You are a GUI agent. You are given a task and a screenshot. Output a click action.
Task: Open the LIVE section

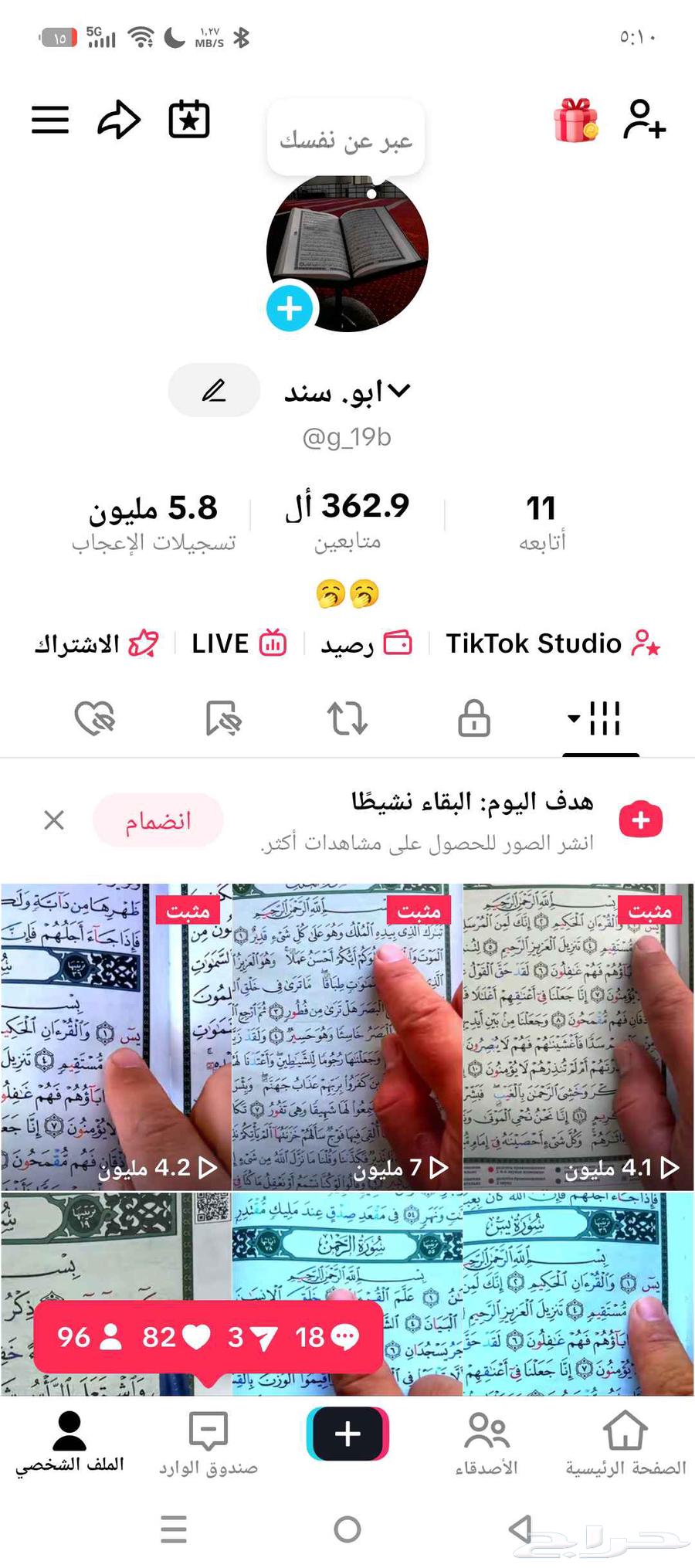click(239, 643)
